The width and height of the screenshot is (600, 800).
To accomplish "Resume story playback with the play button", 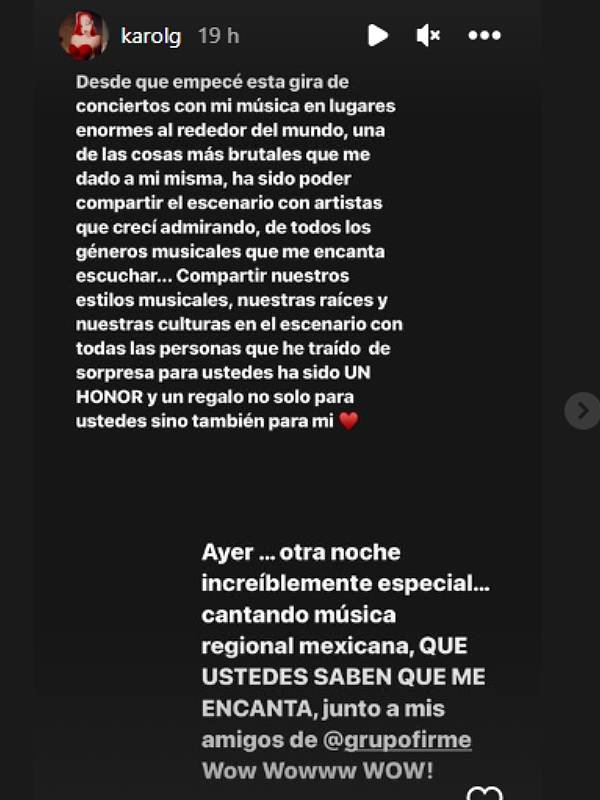I will coord(377,36).
